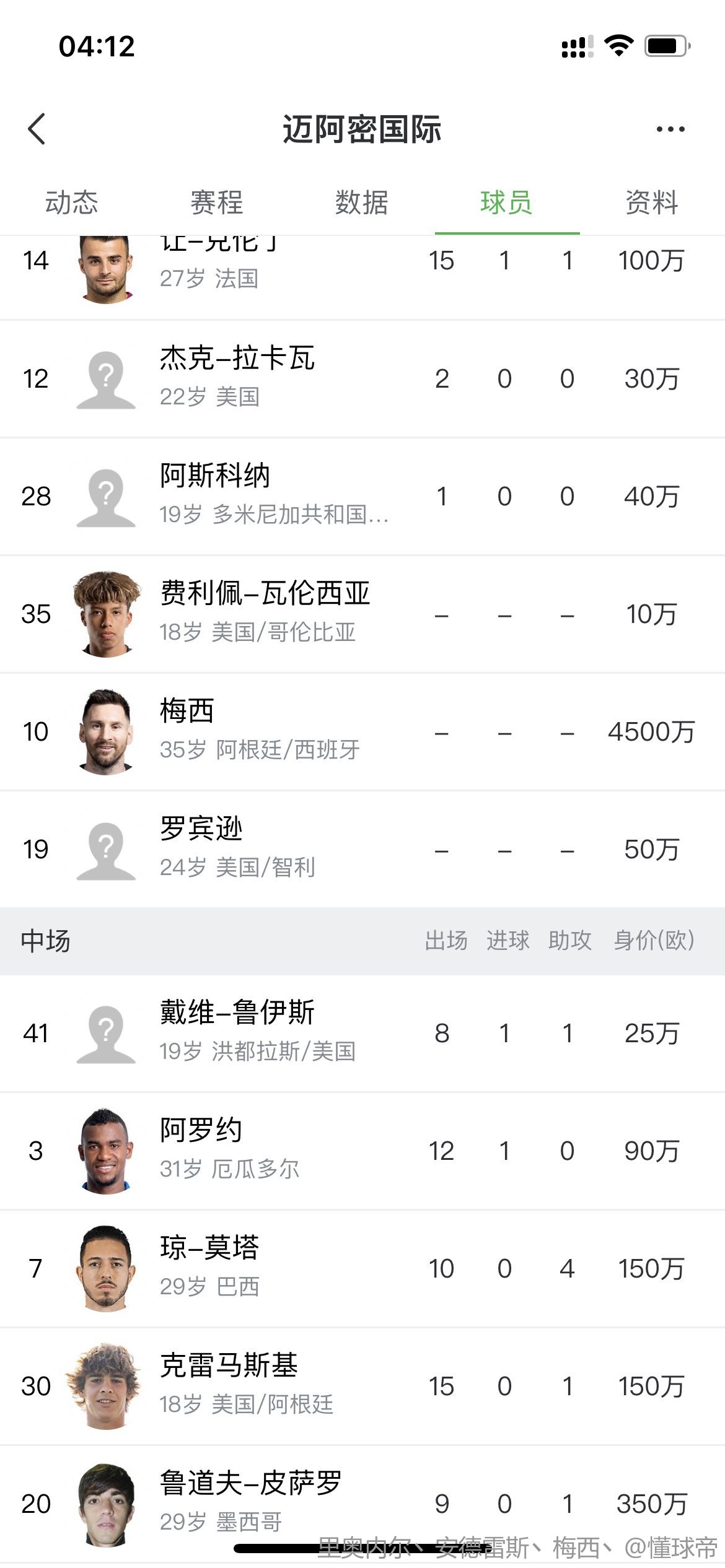Open the three-dot overflow menu
Image resolution: width=725 pixels, height=1568 pixels.
pos(670,129)
